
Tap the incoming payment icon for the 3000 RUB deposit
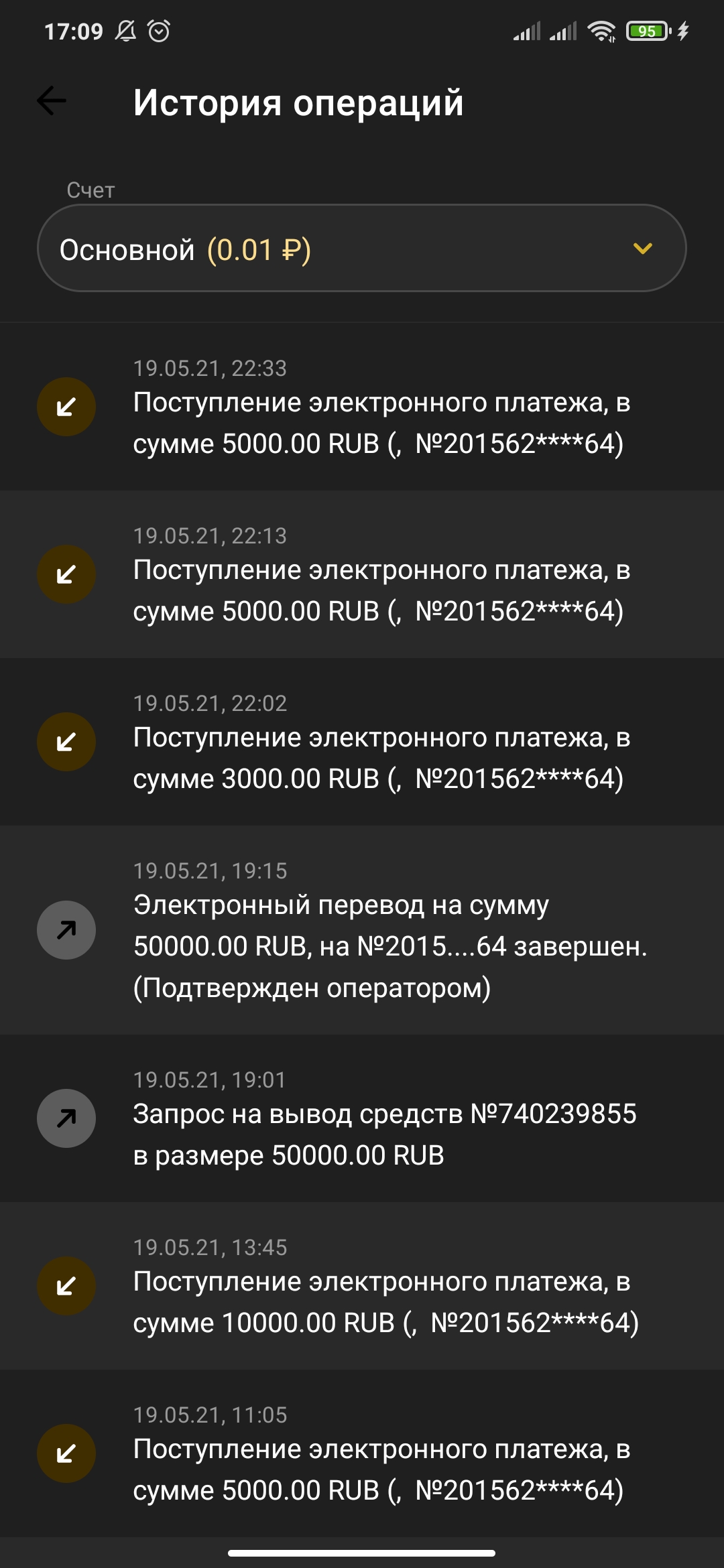click(65, 742)
